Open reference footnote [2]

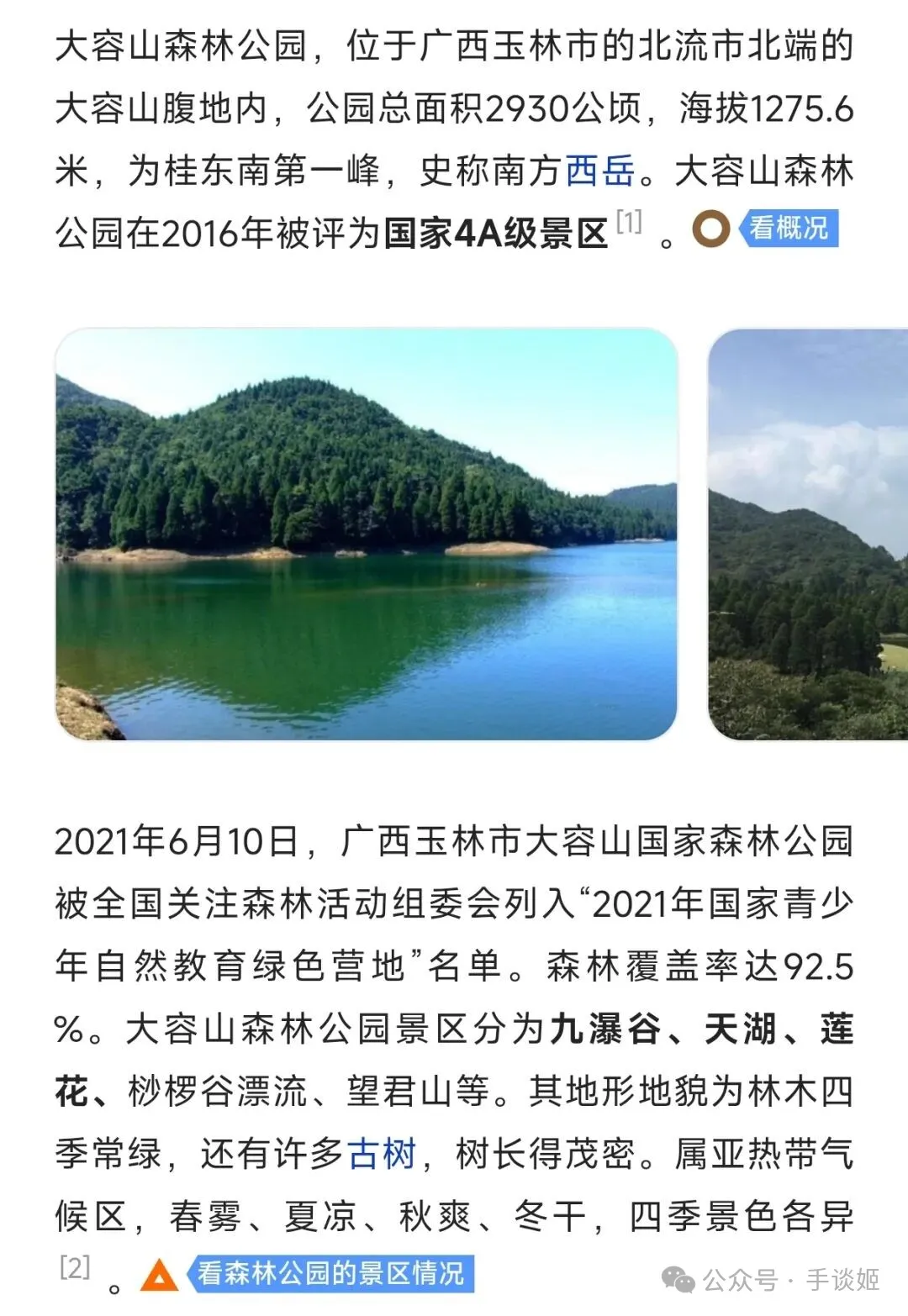75,1266
